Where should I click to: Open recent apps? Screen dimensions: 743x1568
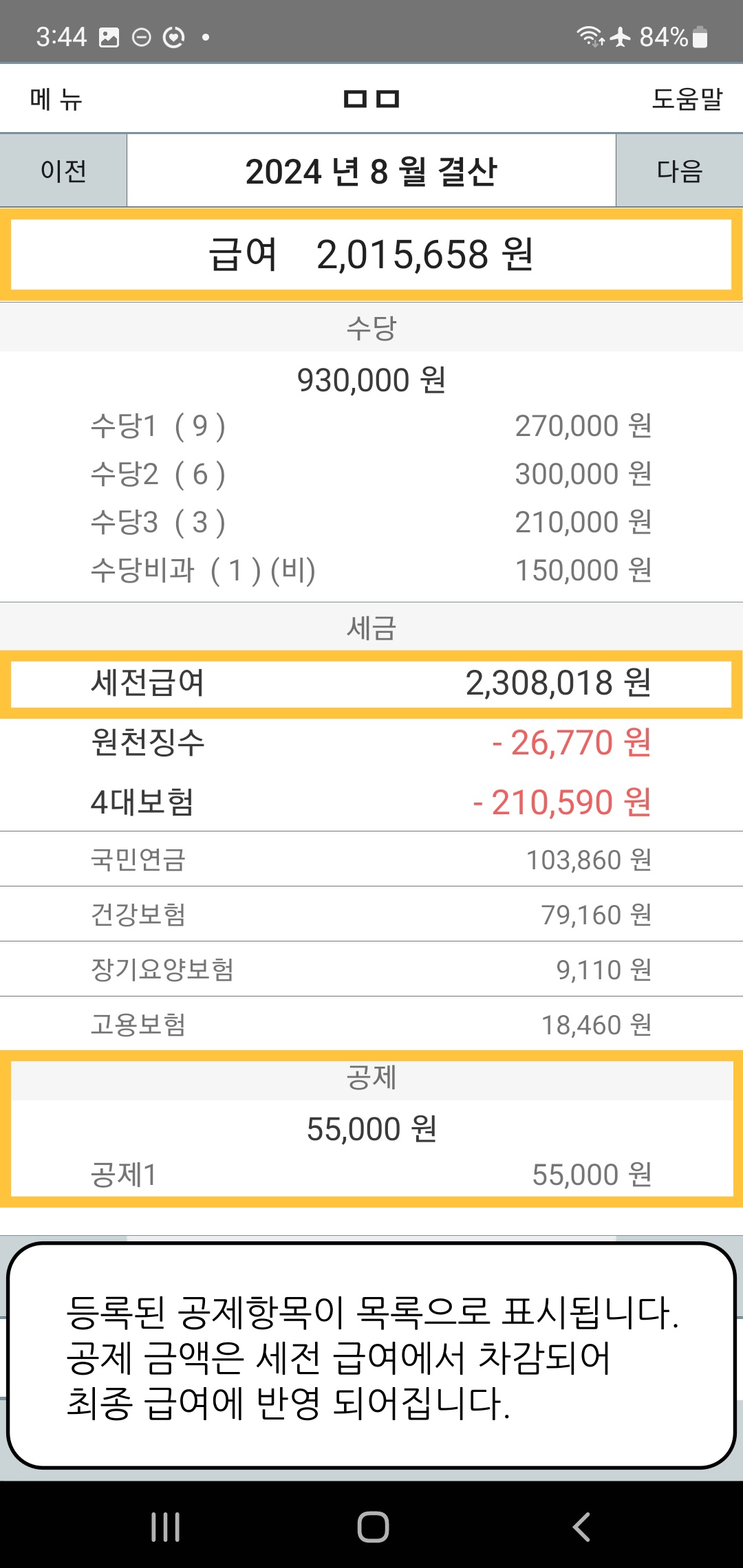click(165, 1527)
